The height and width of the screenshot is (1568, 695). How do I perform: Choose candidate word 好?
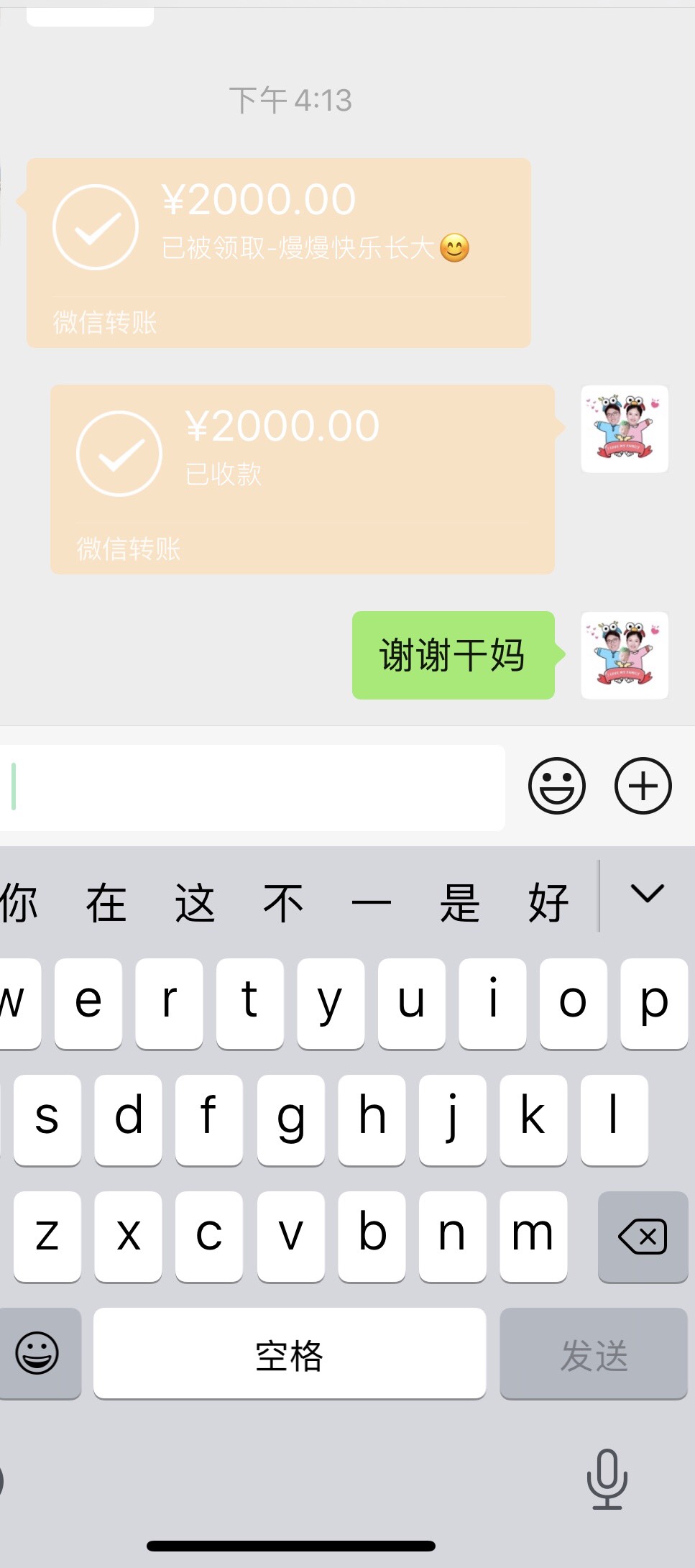[x=548, y=902]
